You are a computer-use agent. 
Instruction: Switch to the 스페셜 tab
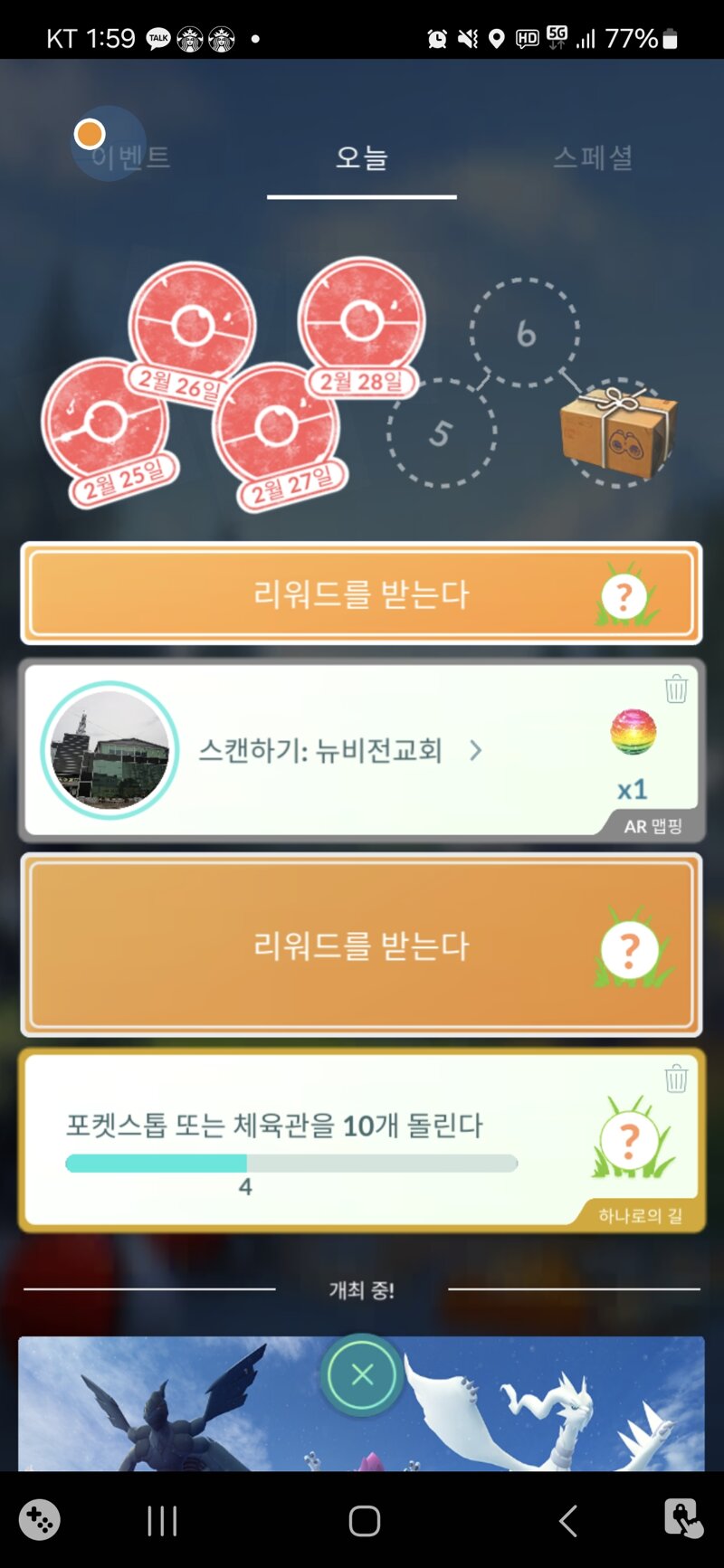click(x=593, y=157)
